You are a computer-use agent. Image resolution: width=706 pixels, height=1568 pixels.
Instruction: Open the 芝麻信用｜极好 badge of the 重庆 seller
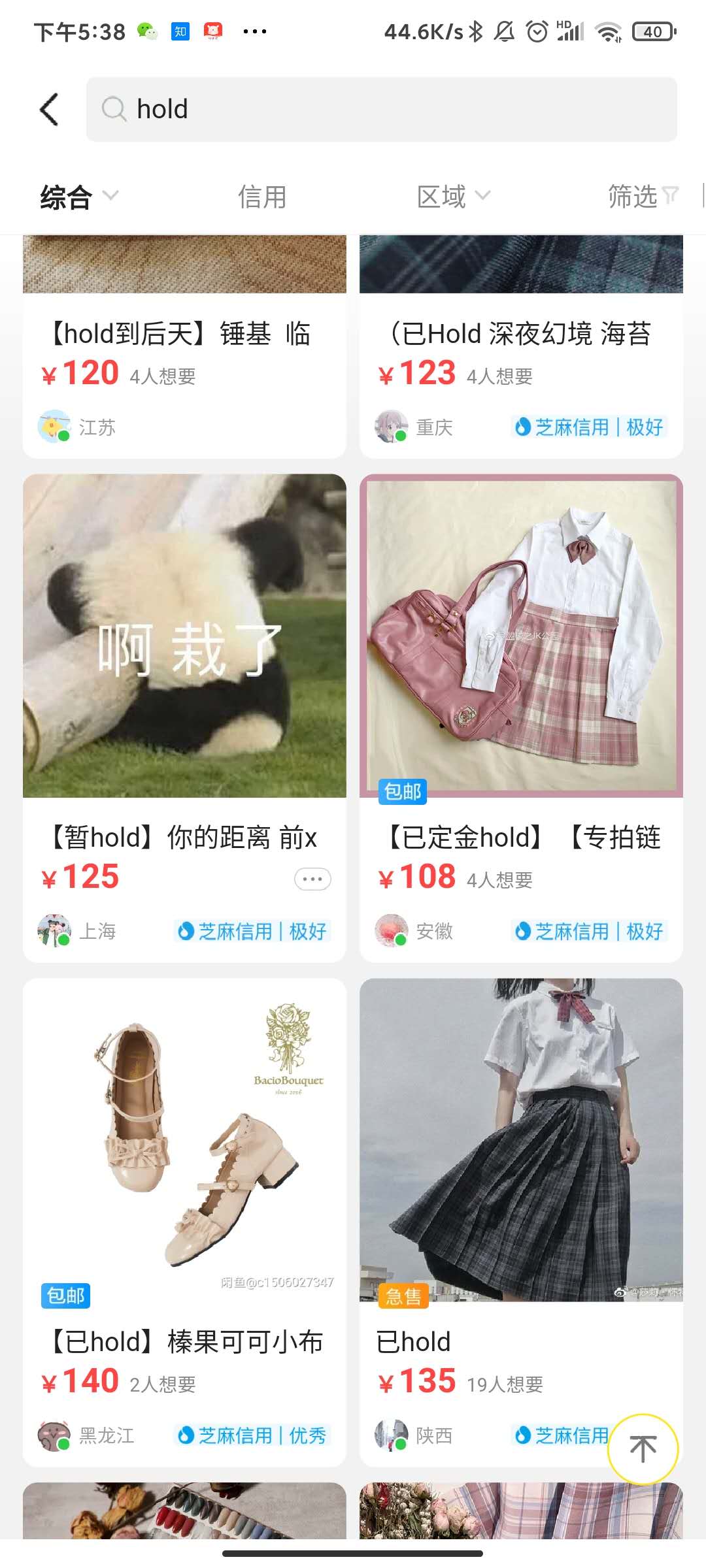tap(588, 427)
